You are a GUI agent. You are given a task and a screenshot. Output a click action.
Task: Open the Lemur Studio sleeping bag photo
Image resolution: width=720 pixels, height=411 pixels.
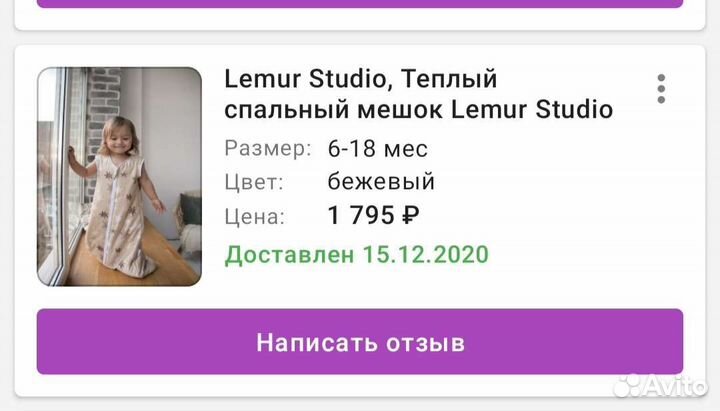tap(119, 177)
